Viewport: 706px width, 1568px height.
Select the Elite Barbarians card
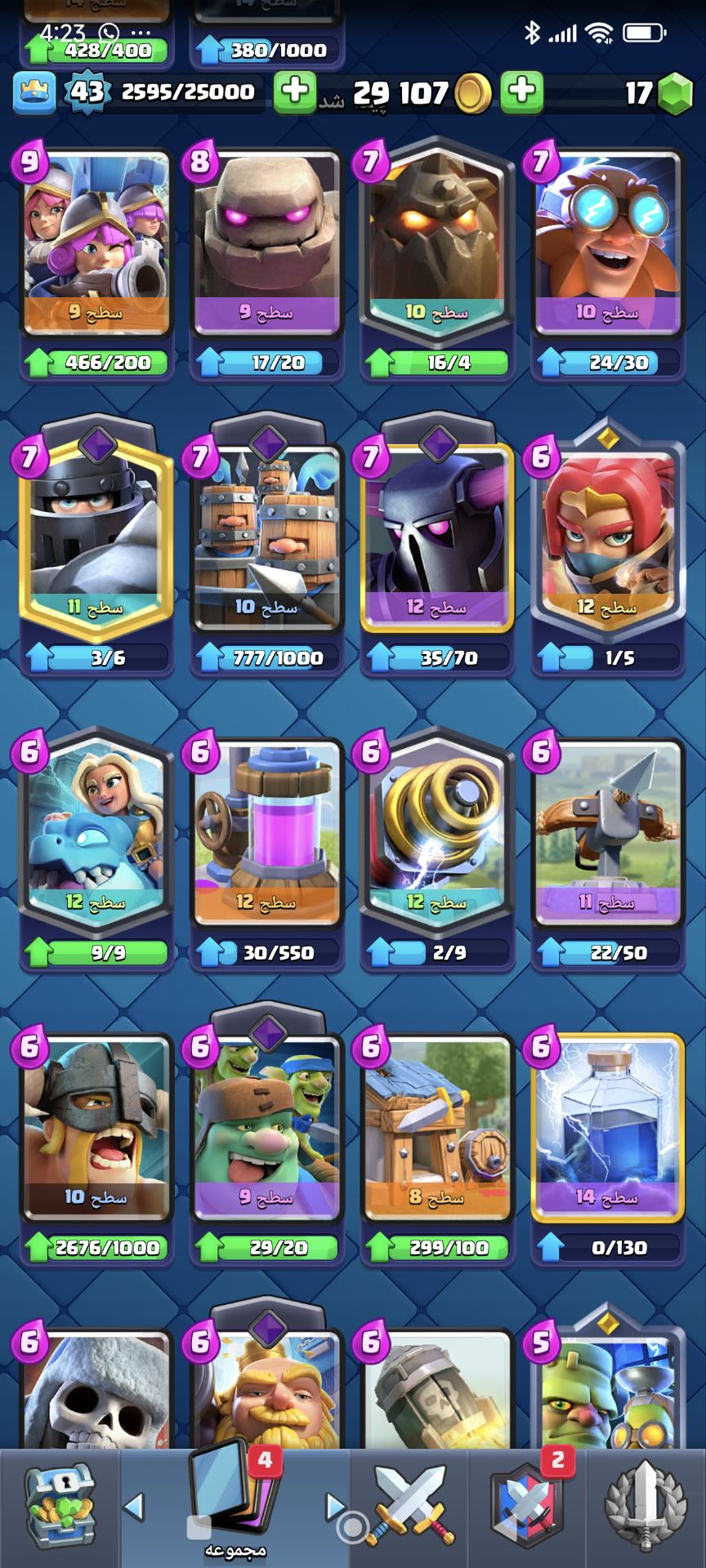point(96,1127)
